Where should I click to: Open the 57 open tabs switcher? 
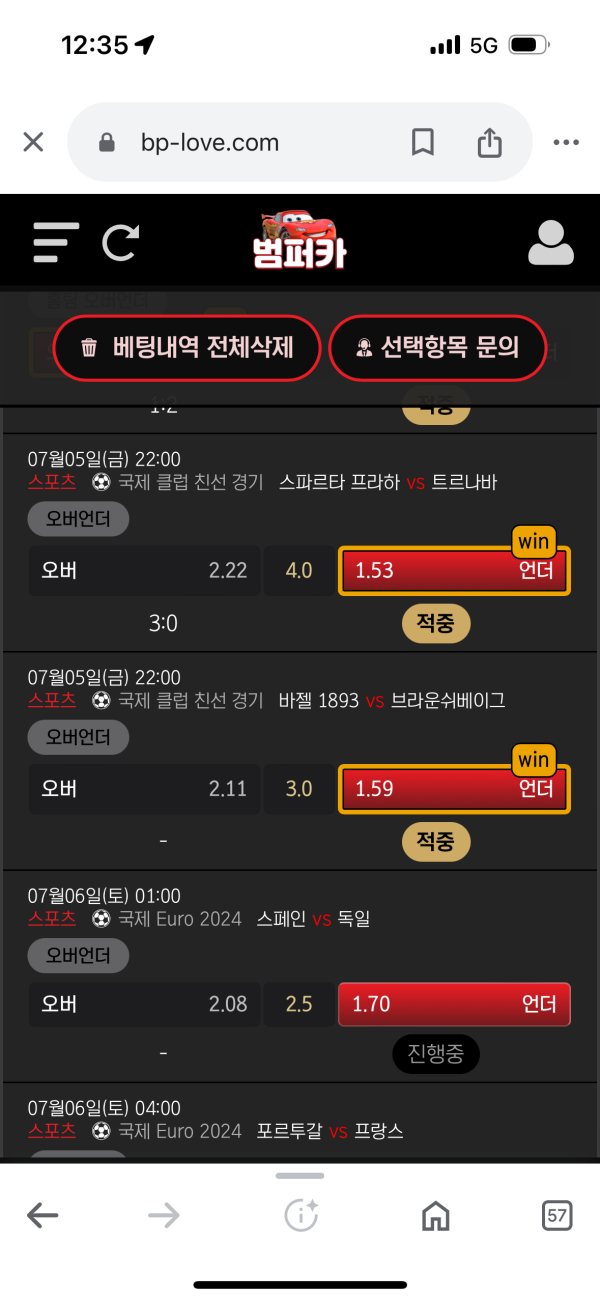pyautogui.click(x=557, y=1216)
